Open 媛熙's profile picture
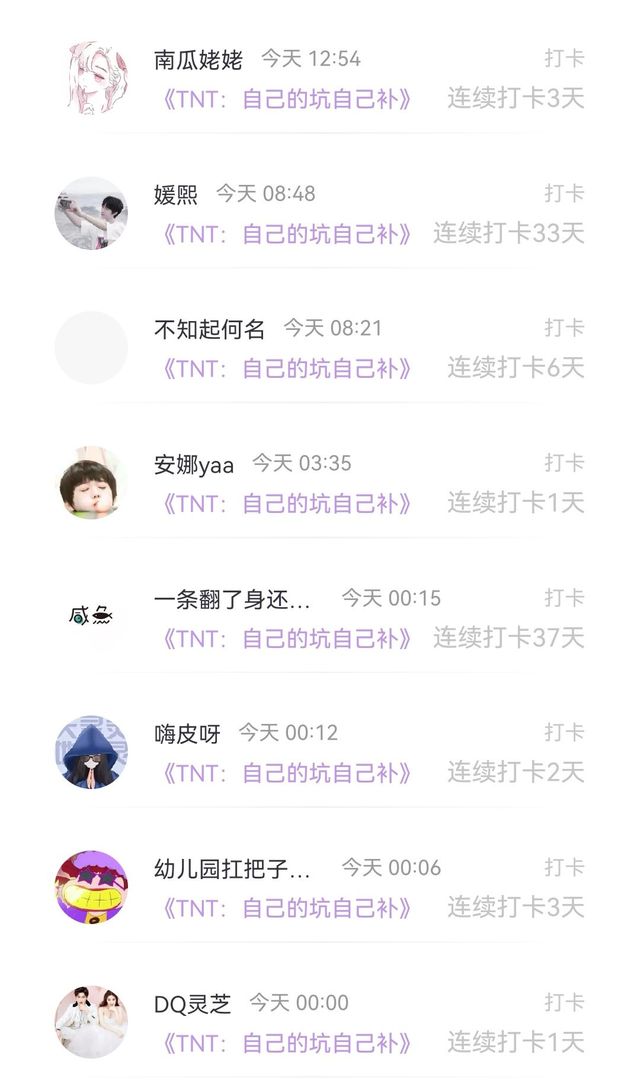The width and height of the screenshot is (640, 1084). [x=91, y=213]
